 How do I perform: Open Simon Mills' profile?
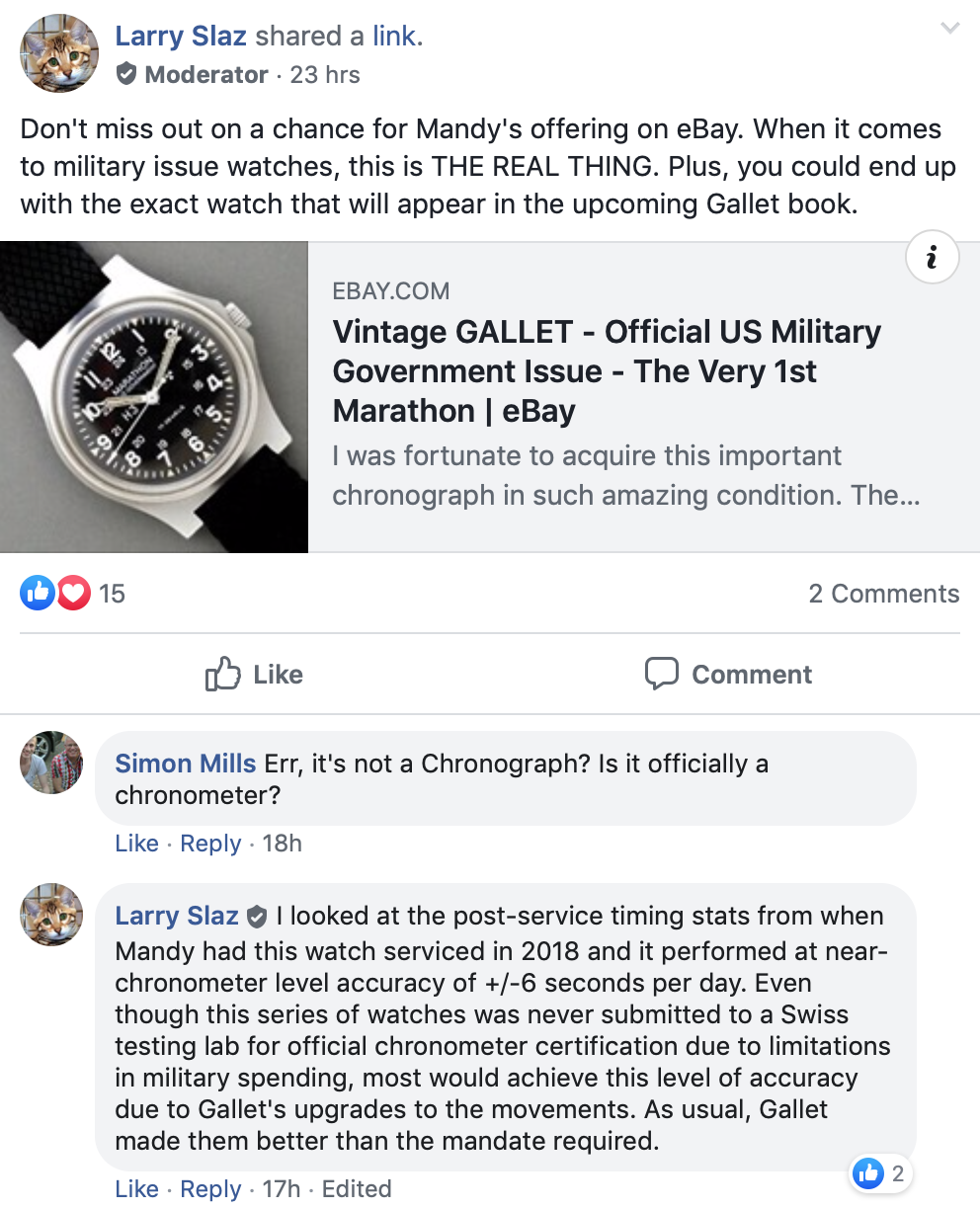(187, 764)
